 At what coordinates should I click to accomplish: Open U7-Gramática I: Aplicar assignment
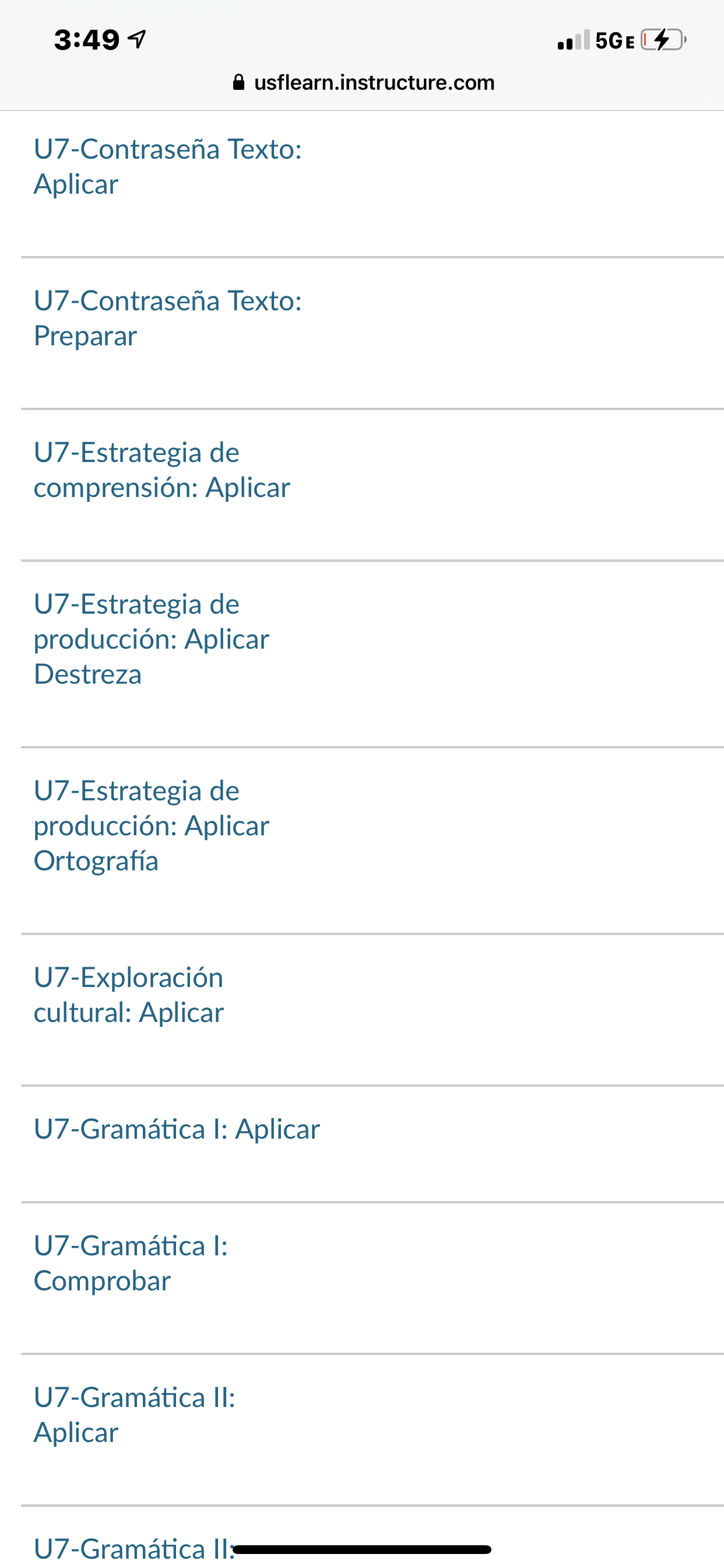(x=177, y=1129)
